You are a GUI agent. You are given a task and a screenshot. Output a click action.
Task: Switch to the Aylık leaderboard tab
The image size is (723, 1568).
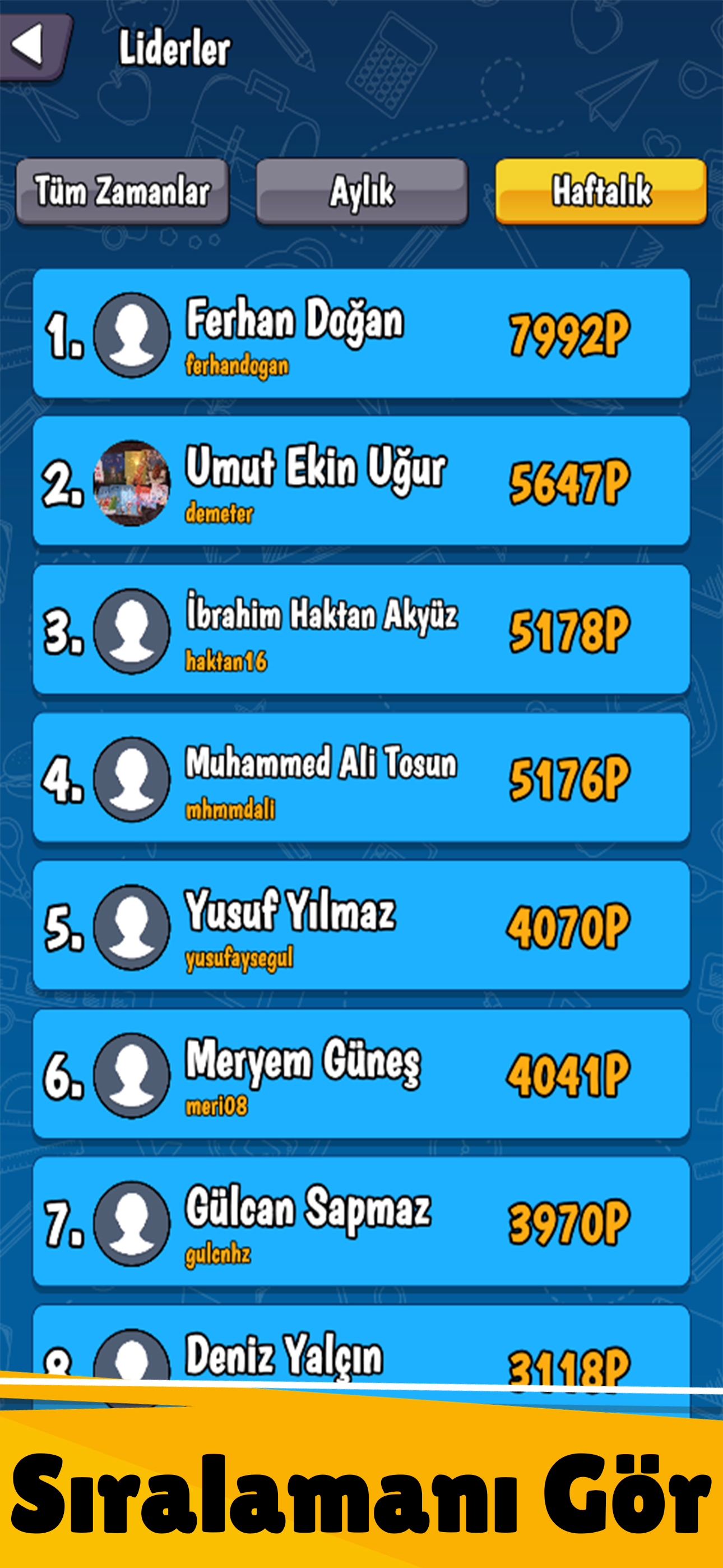(361, 191)
